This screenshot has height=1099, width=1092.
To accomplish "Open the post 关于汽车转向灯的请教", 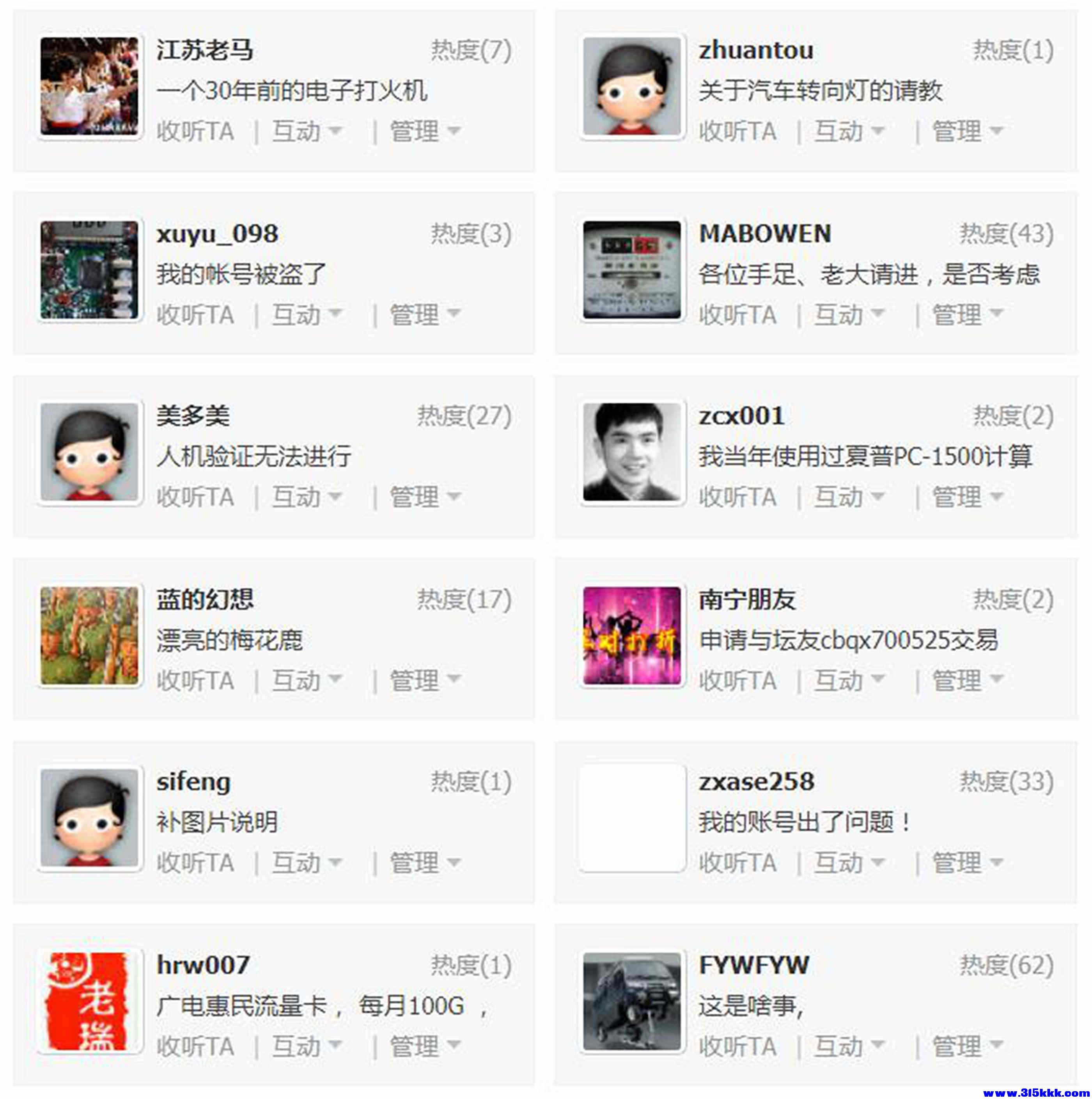I will coord(820,91).
